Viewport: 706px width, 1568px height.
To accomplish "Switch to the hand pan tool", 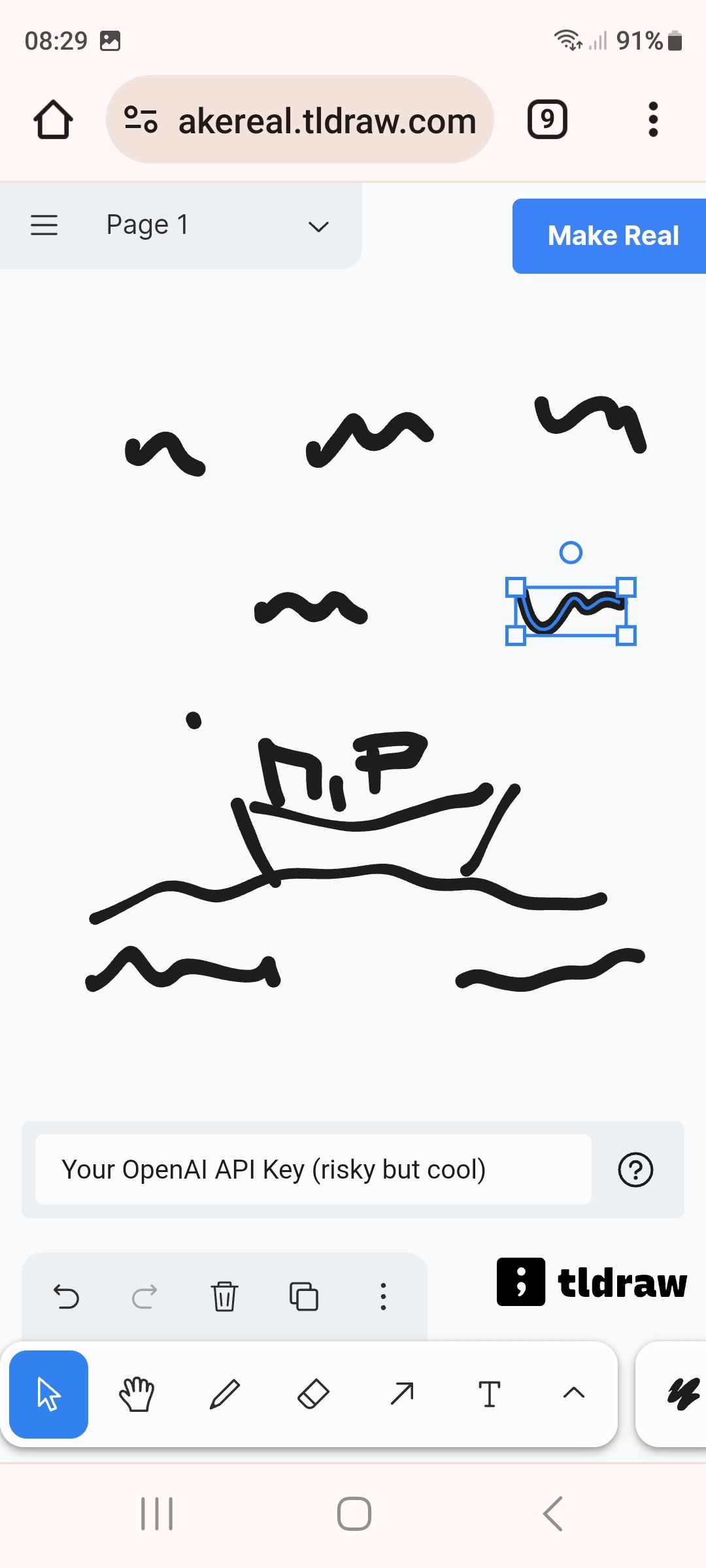I will tap(137, 1394).
